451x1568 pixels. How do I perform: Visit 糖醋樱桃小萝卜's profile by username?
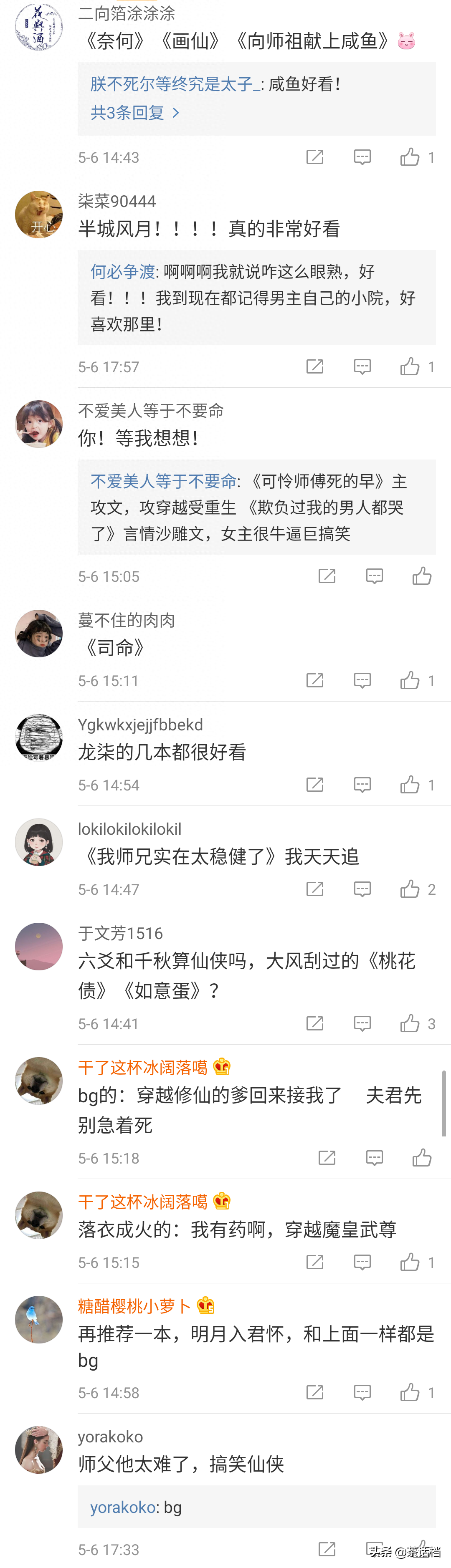click(134, 1306)
